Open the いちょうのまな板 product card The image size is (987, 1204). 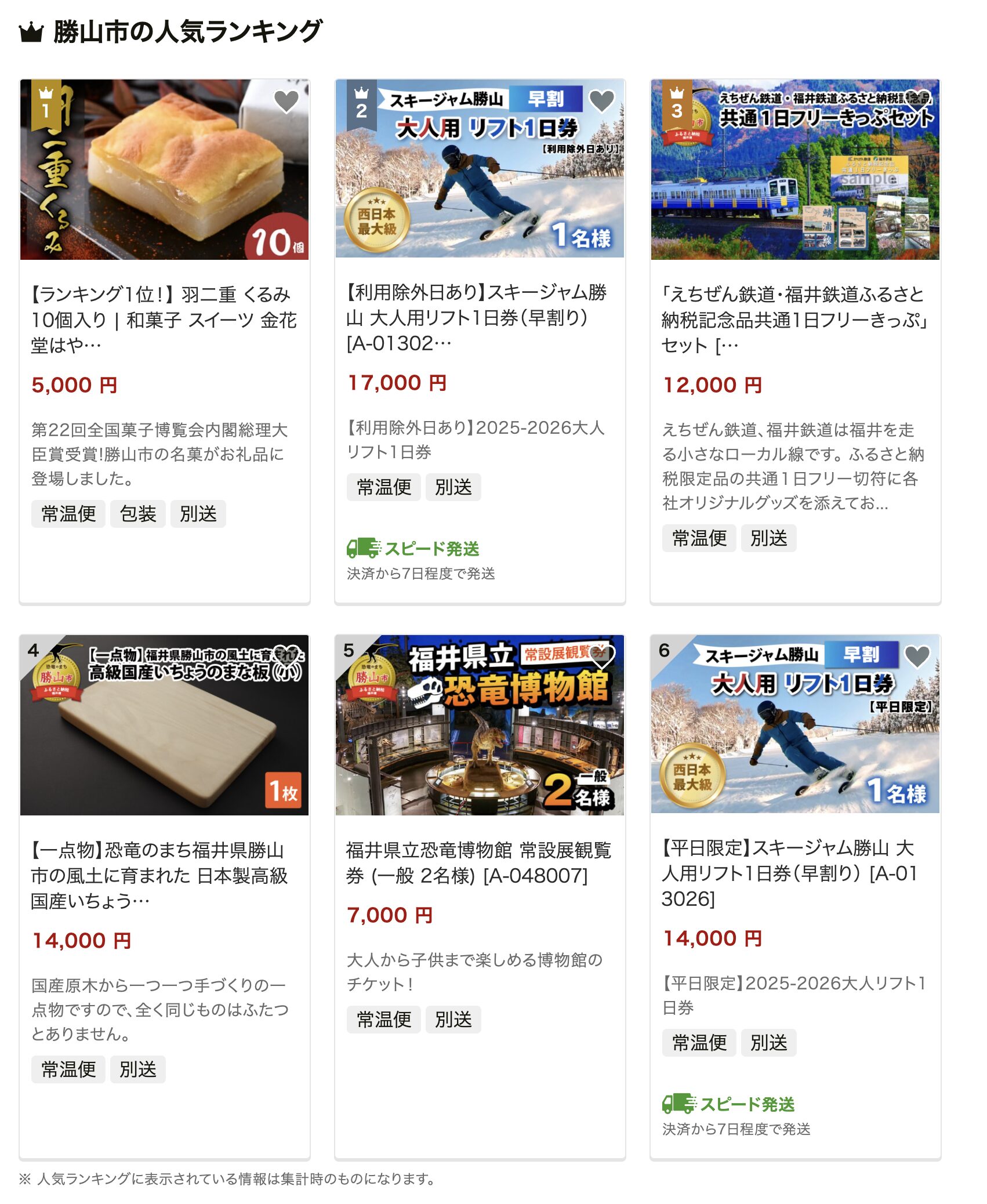coord(164,875)
